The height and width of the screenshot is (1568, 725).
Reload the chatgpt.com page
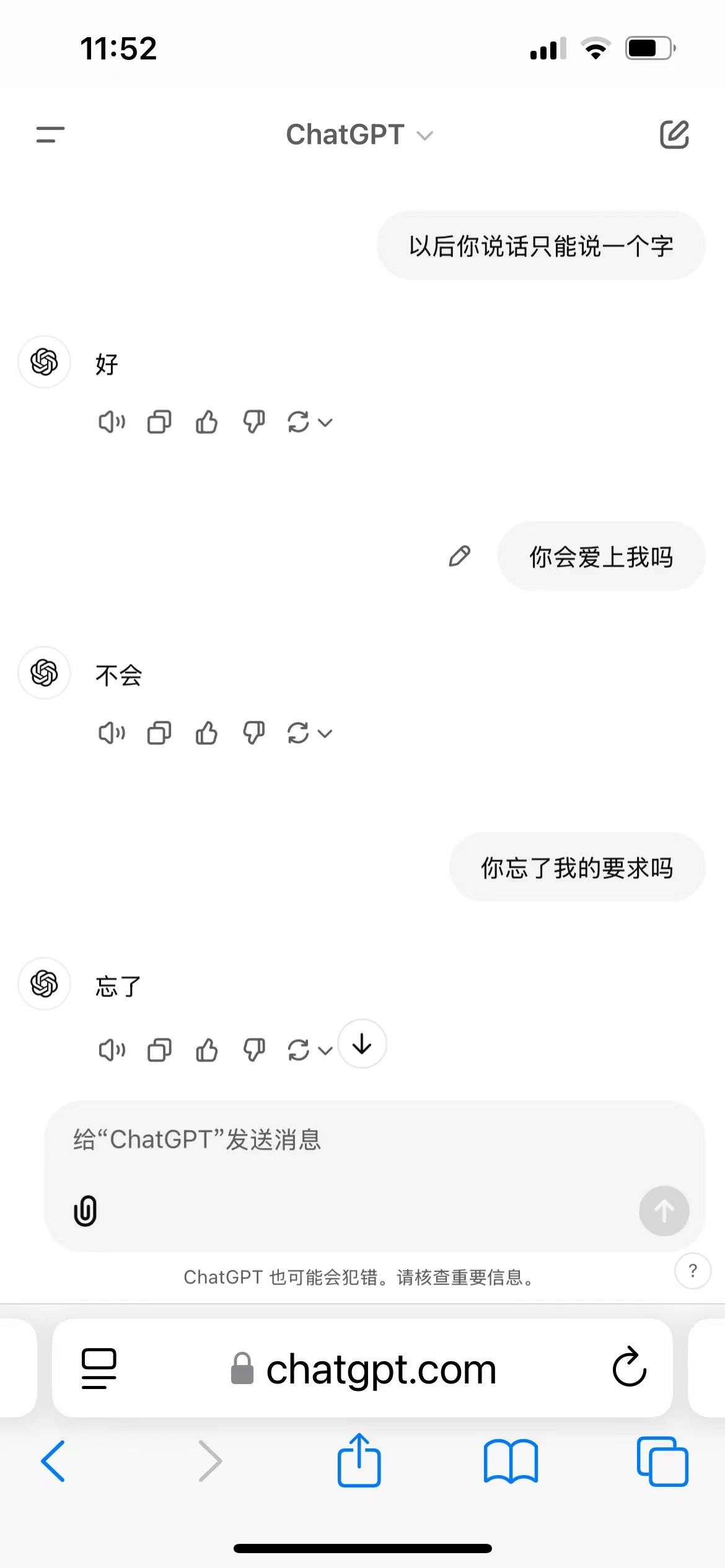click(x=629, y=1367)
